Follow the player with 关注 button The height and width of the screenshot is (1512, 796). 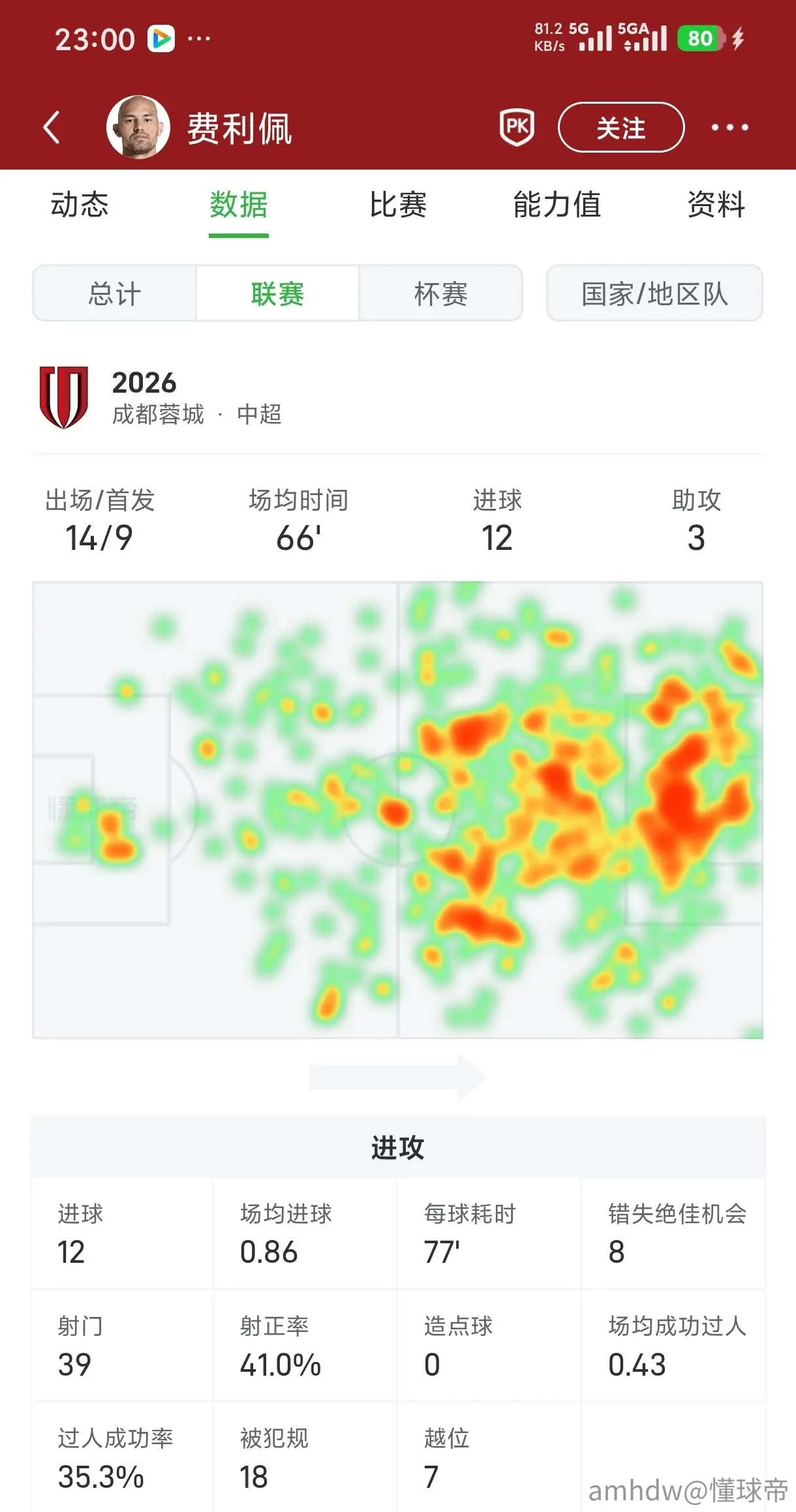pyautogui.click(x=621, y=127)
